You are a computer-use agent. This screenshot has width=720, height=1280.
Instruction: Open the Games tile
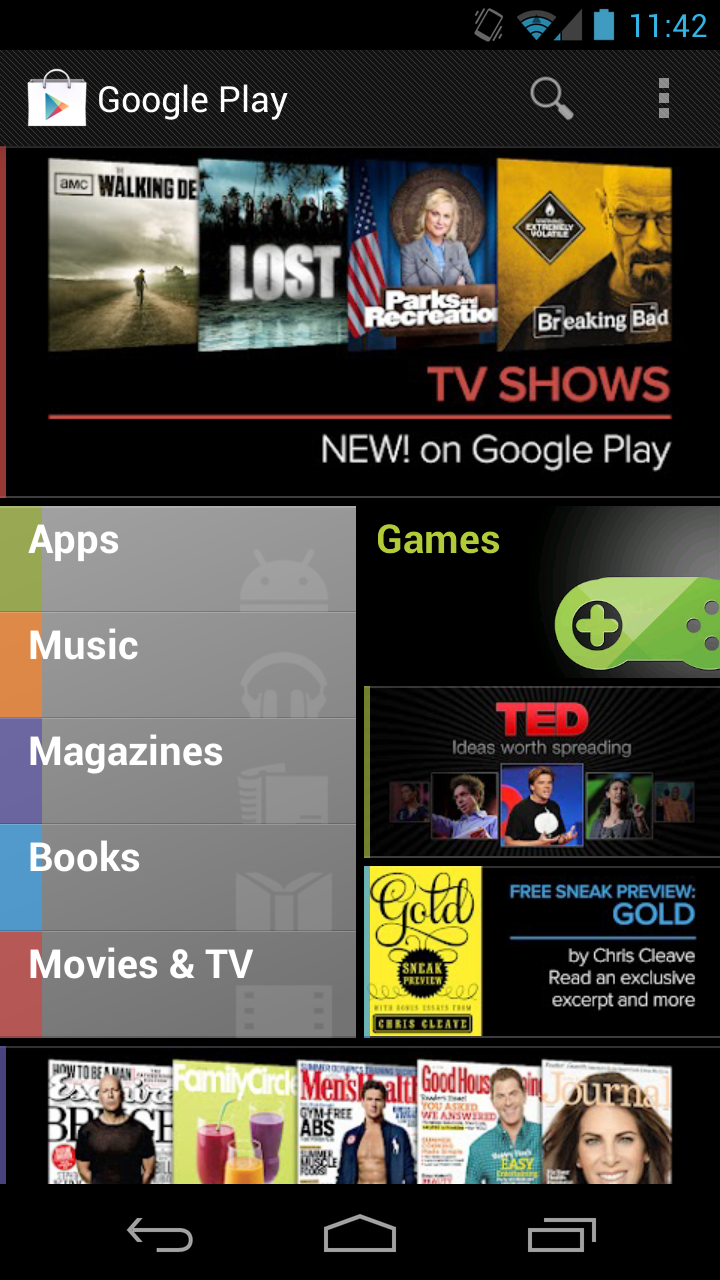(540, 592)
